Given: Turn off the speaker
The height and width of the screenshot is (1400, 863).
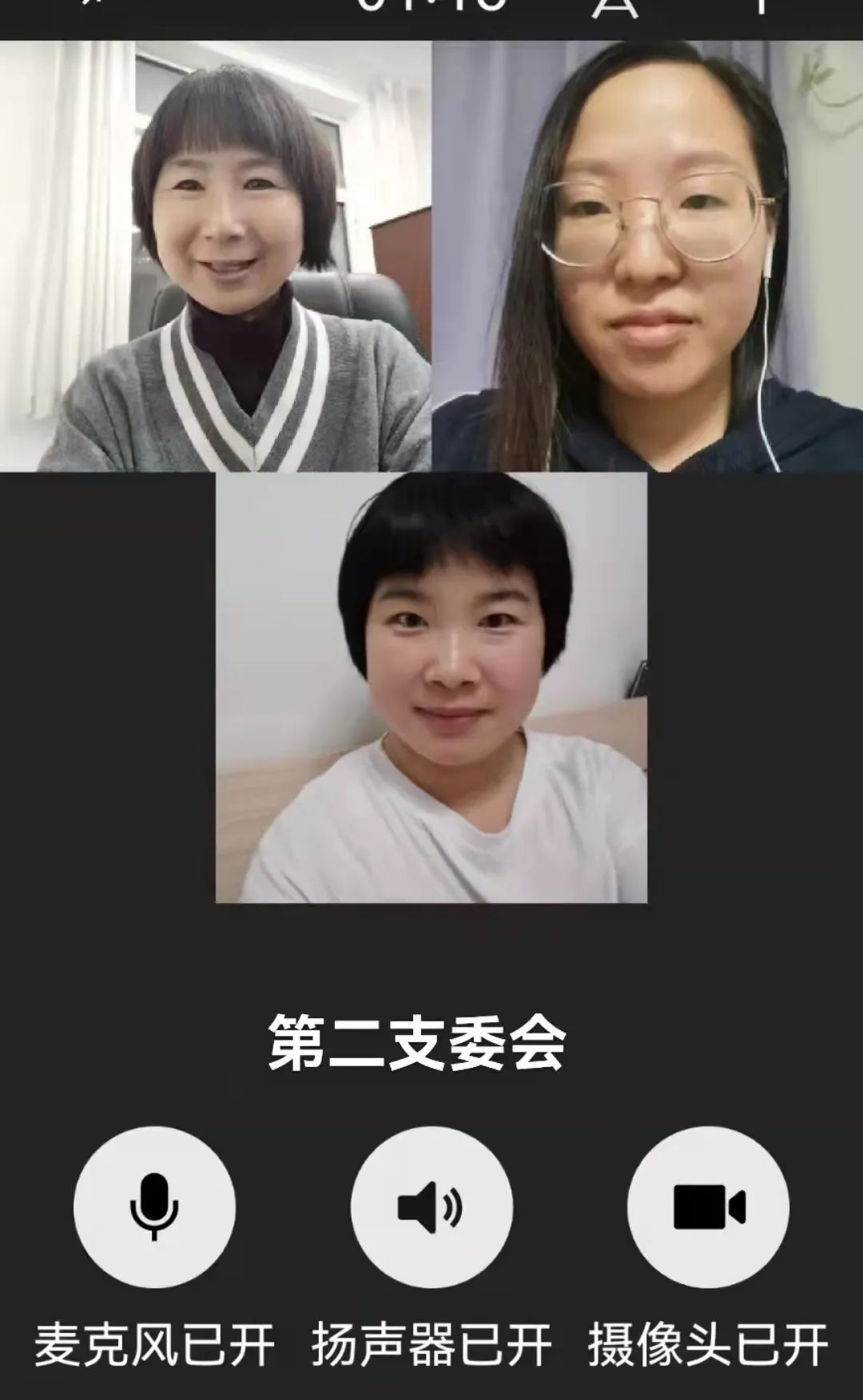Looking at the screenshot, I should (x=431, y=1206).
